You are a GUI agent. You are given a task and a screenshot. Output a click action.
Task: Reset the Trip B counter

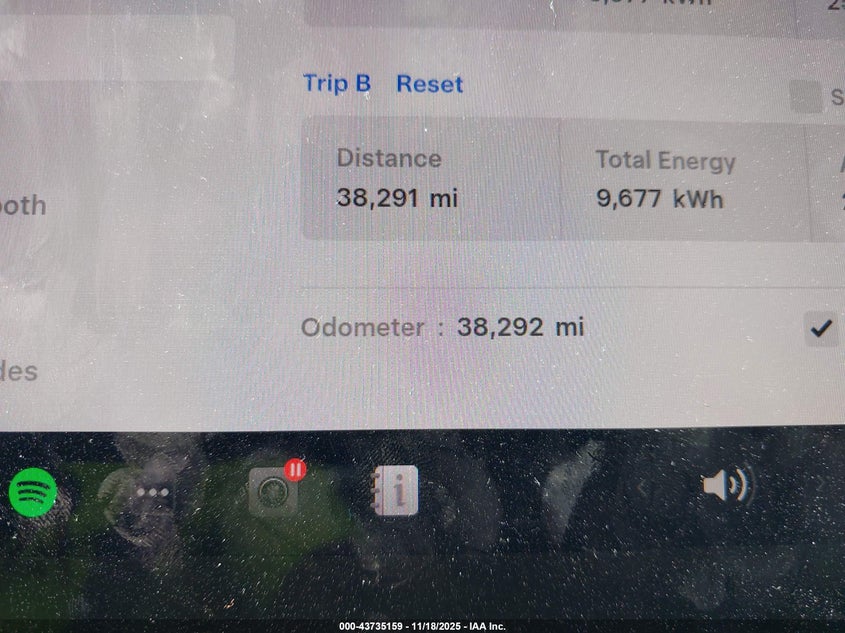(x=429, y=84)
